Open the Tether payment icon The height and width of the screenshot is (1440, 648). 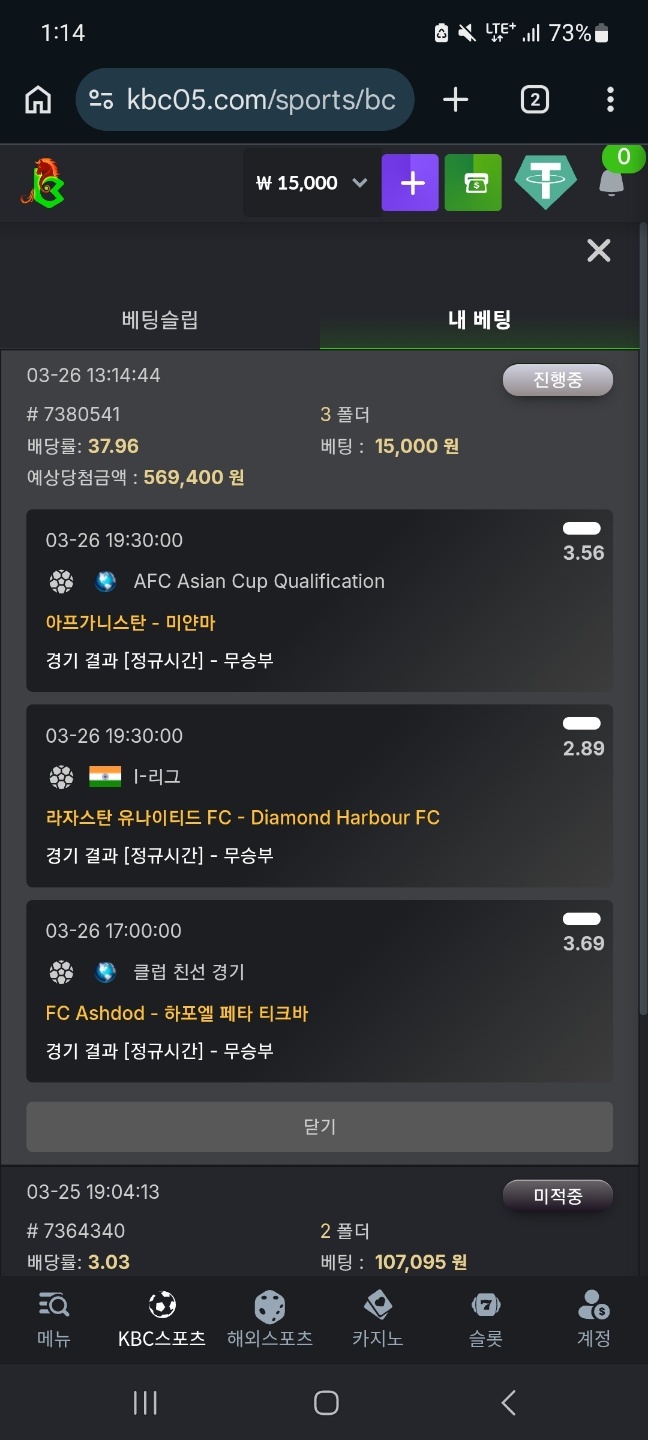click(x=545, y=183)
